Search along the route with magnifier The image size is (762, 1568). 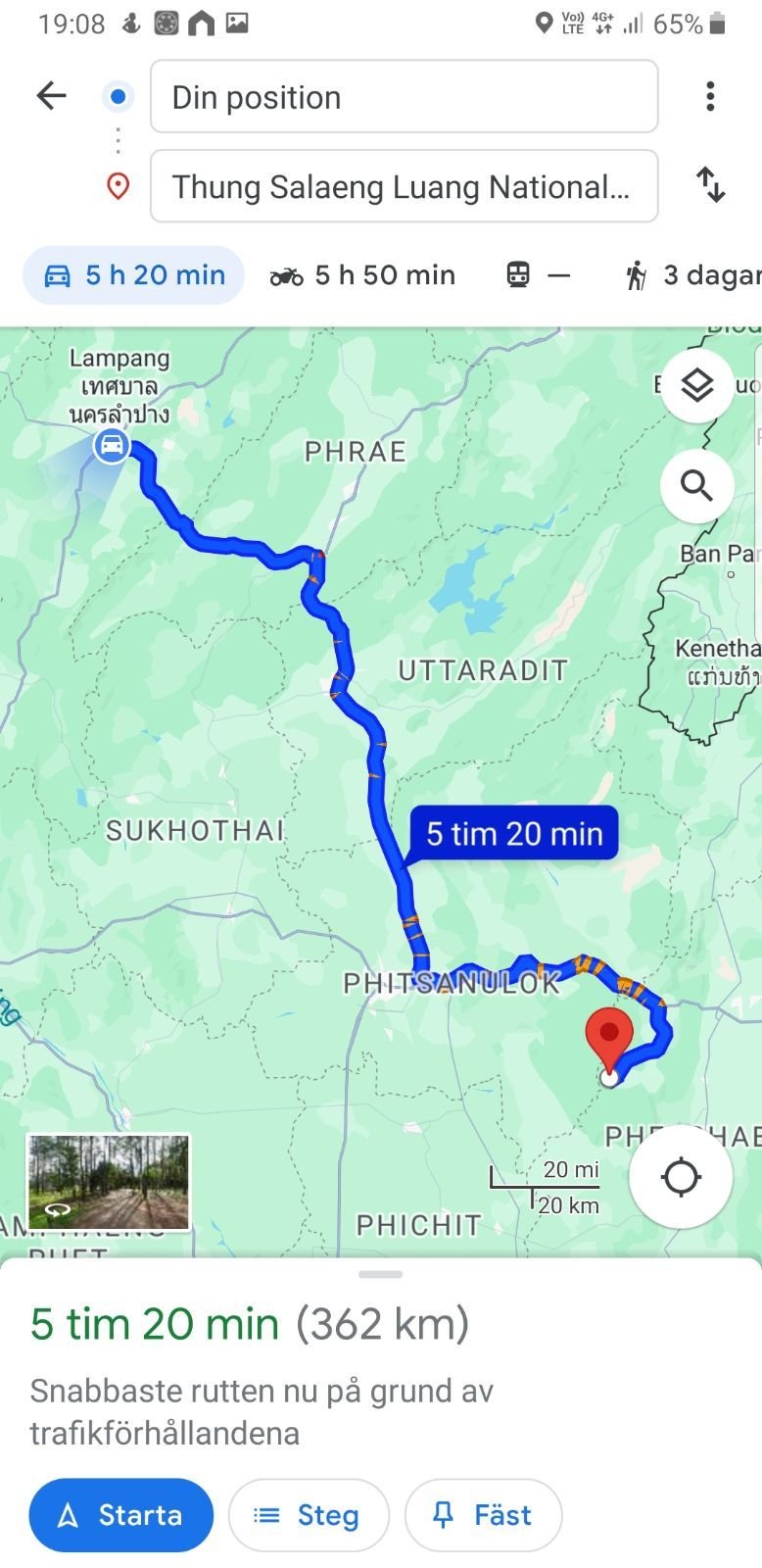[697, 485]
